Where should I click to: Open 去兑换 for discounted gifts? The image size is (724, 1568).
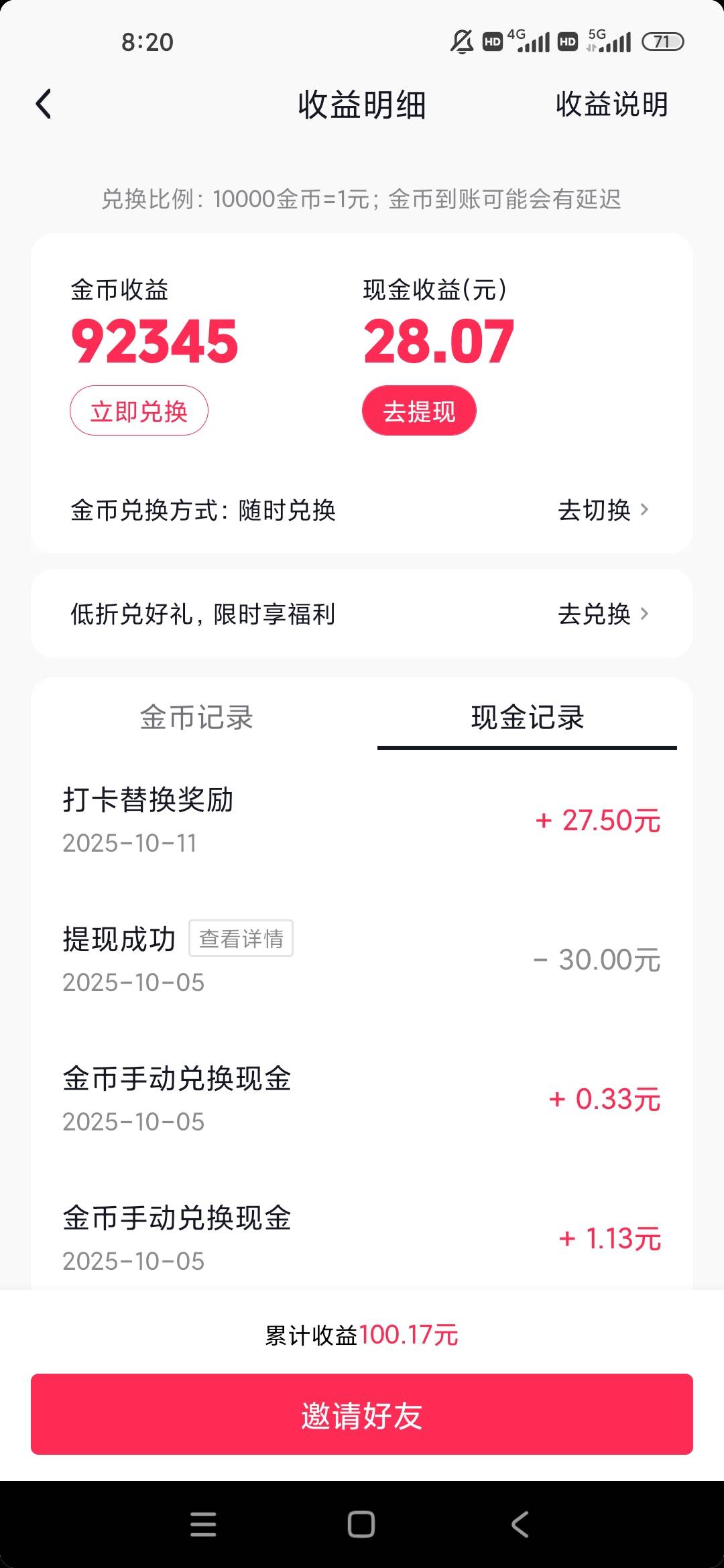pos(603,614)
